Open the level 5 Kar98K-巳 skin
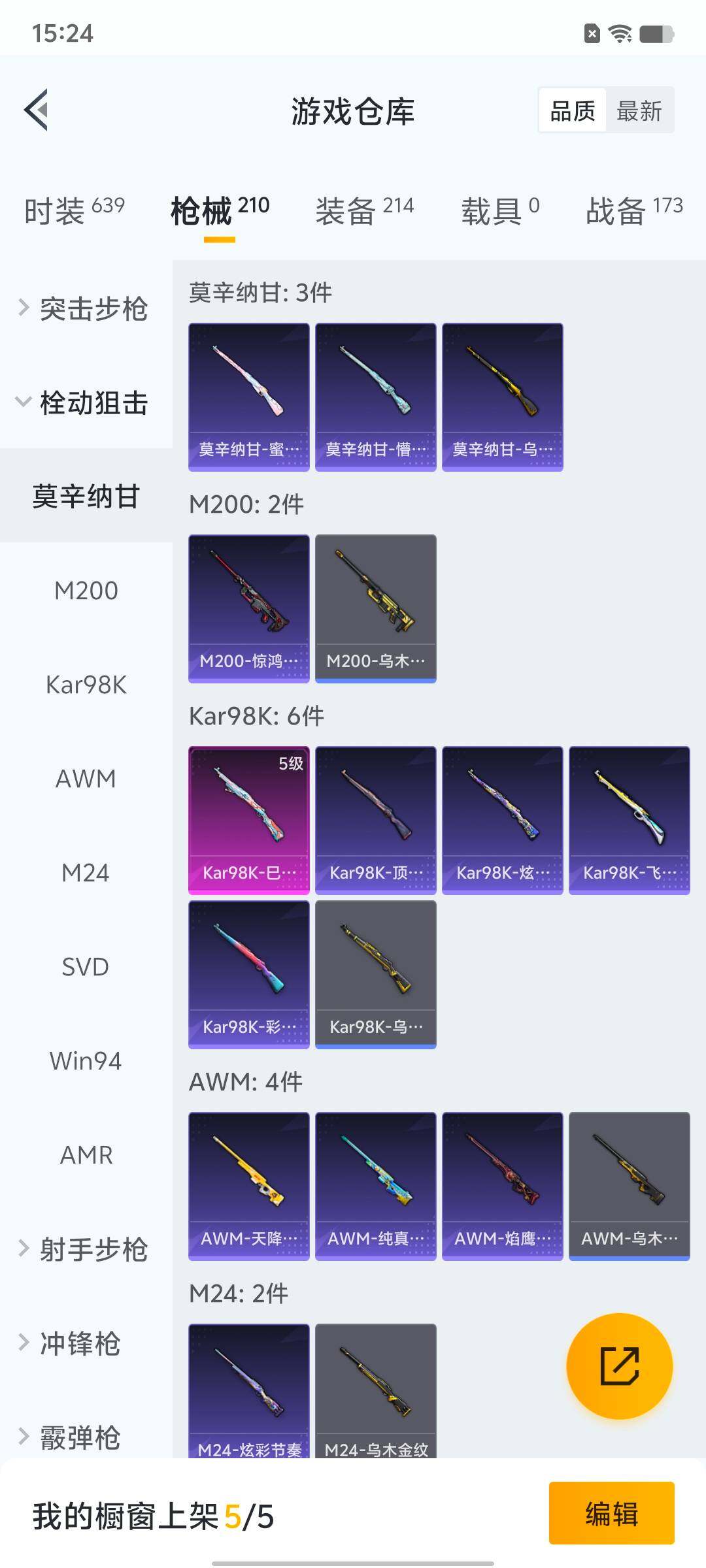This screenshot has width=706, height=1568. coord(248,820)
